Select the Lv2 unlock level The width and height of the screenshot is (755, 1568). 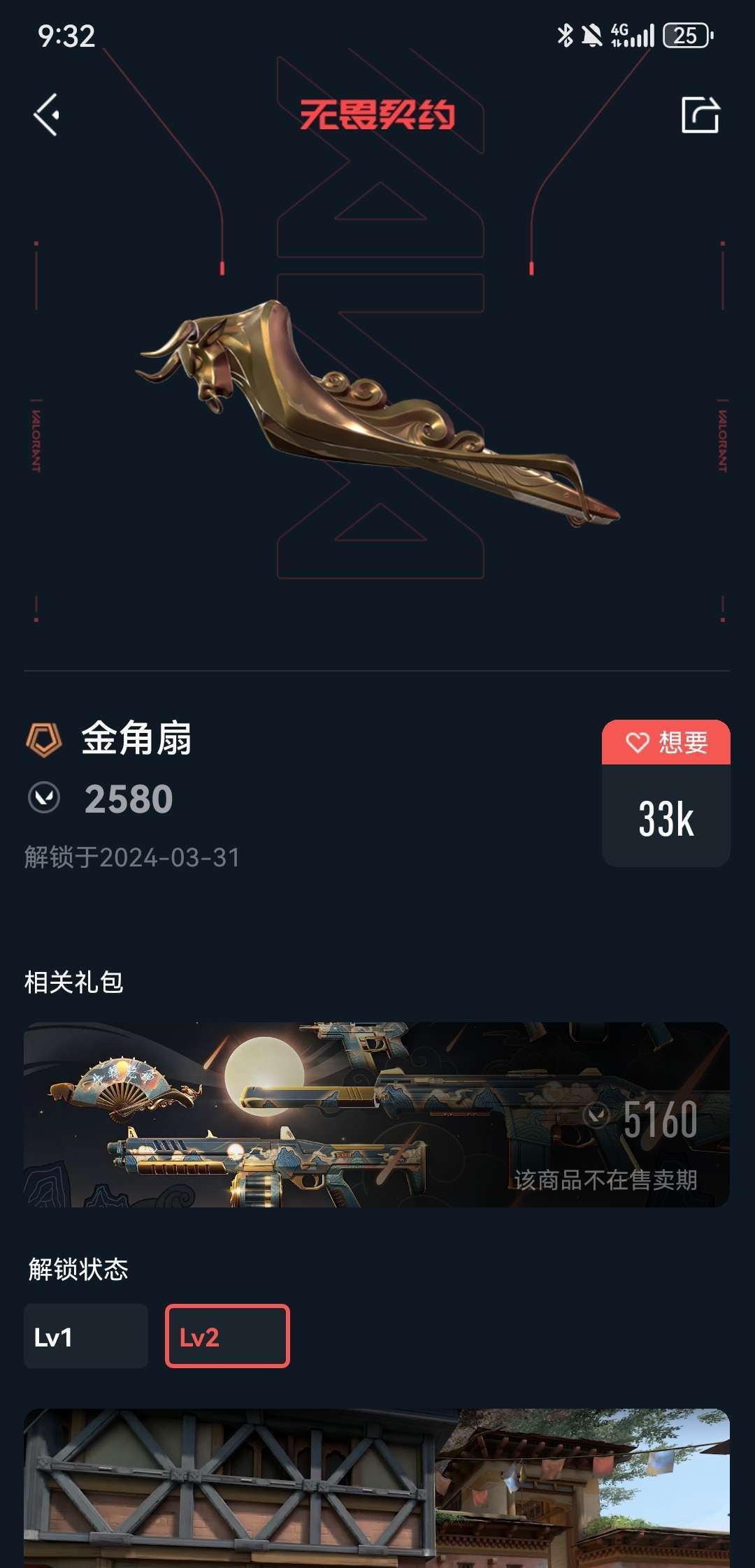coord(227,1336)
